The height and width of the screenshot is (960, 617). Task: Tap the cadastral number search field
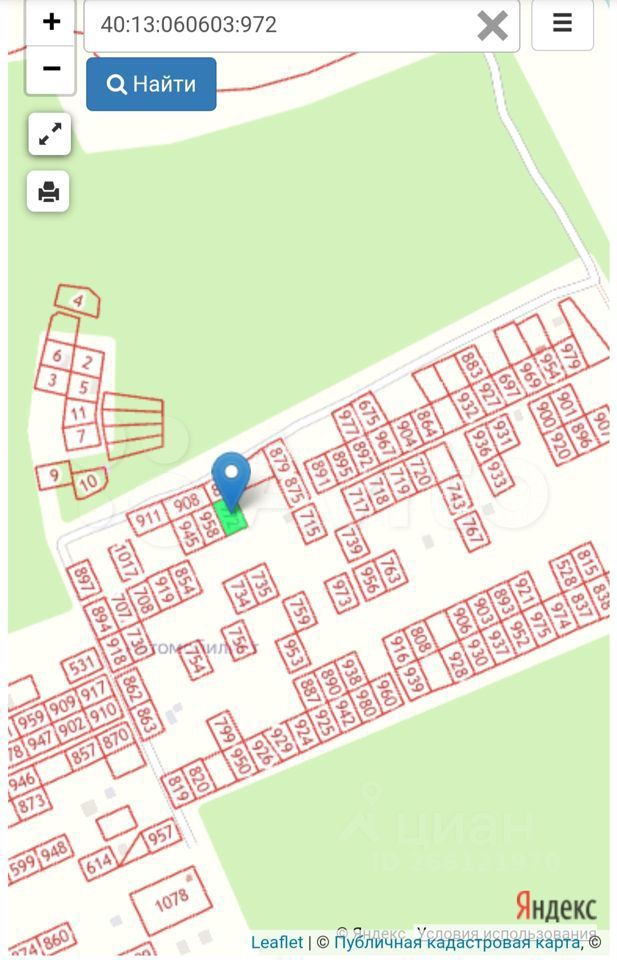pyautogui.click(x=280, y=25)
